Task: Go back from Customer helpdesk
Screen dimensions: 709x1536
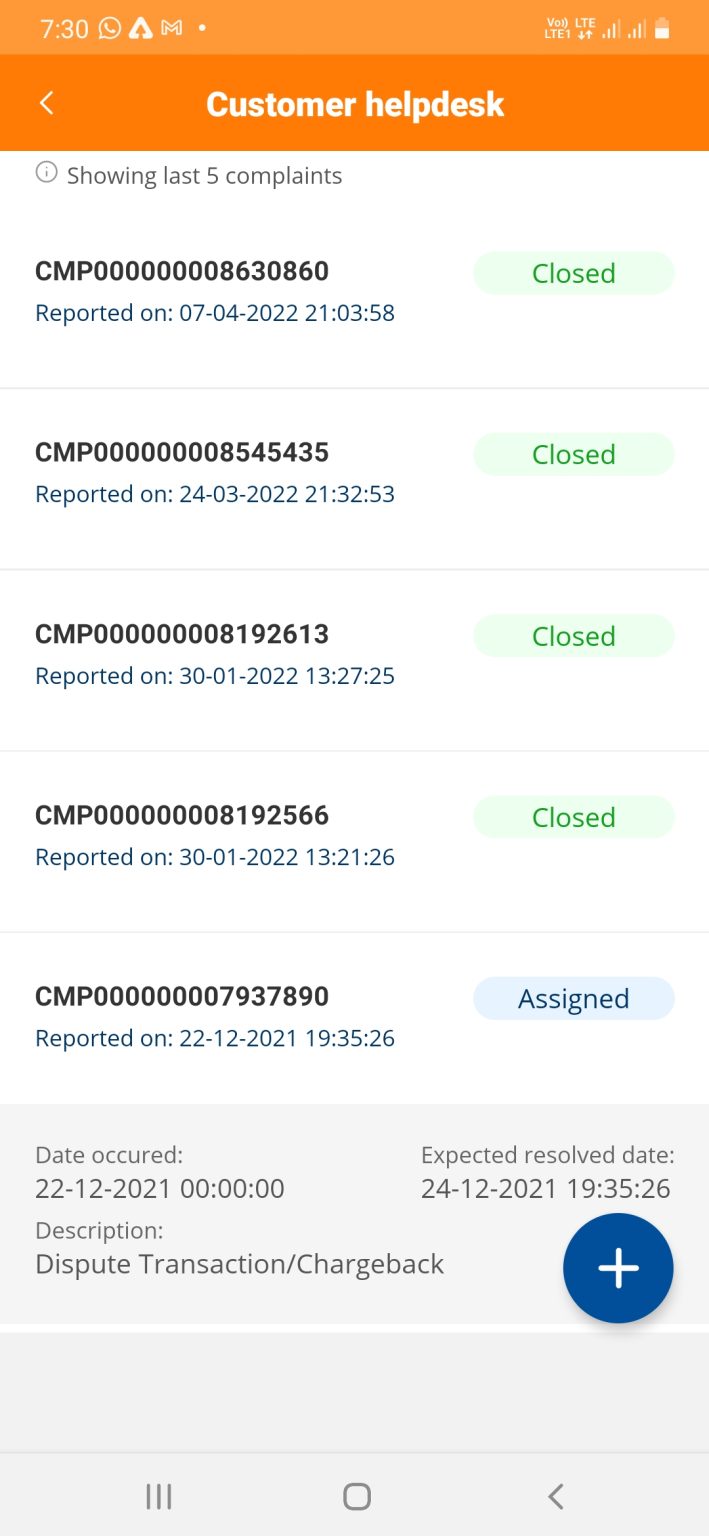Action: [46, 103]
